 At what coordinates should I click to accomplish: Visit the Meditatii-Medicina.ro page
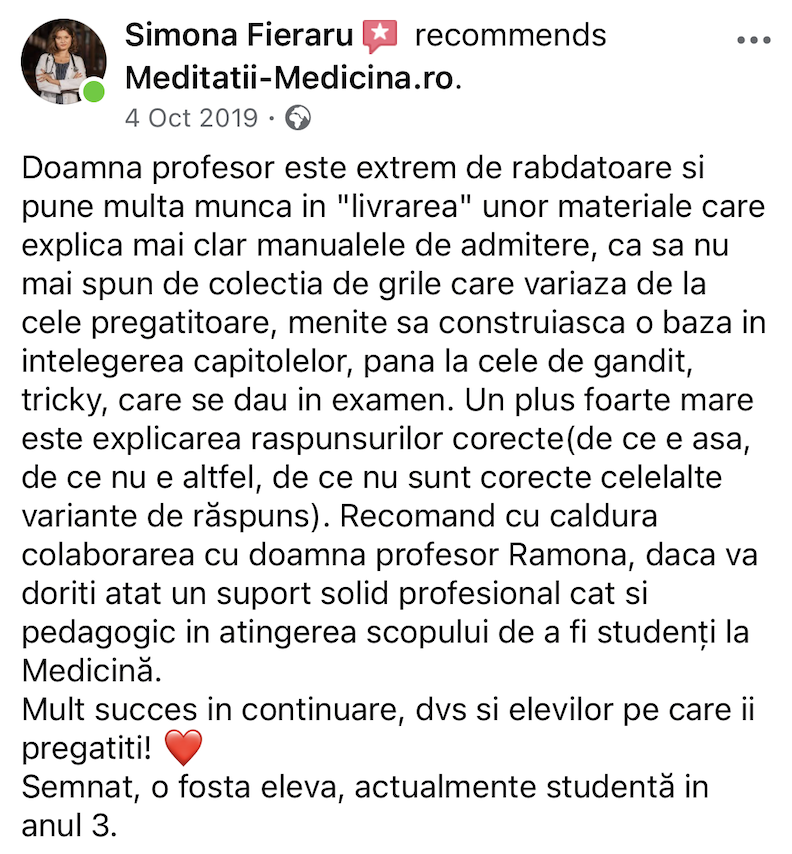coord(289,76)
